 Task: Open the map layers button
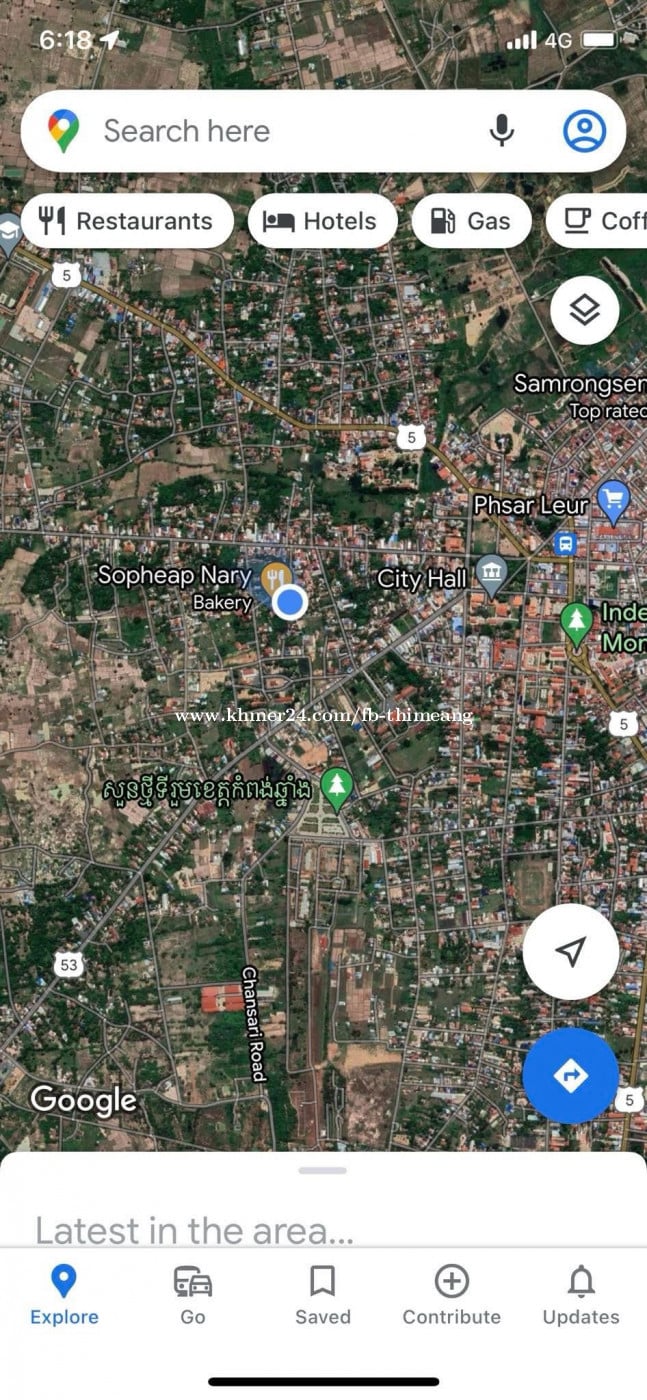[x=584, y=311]
